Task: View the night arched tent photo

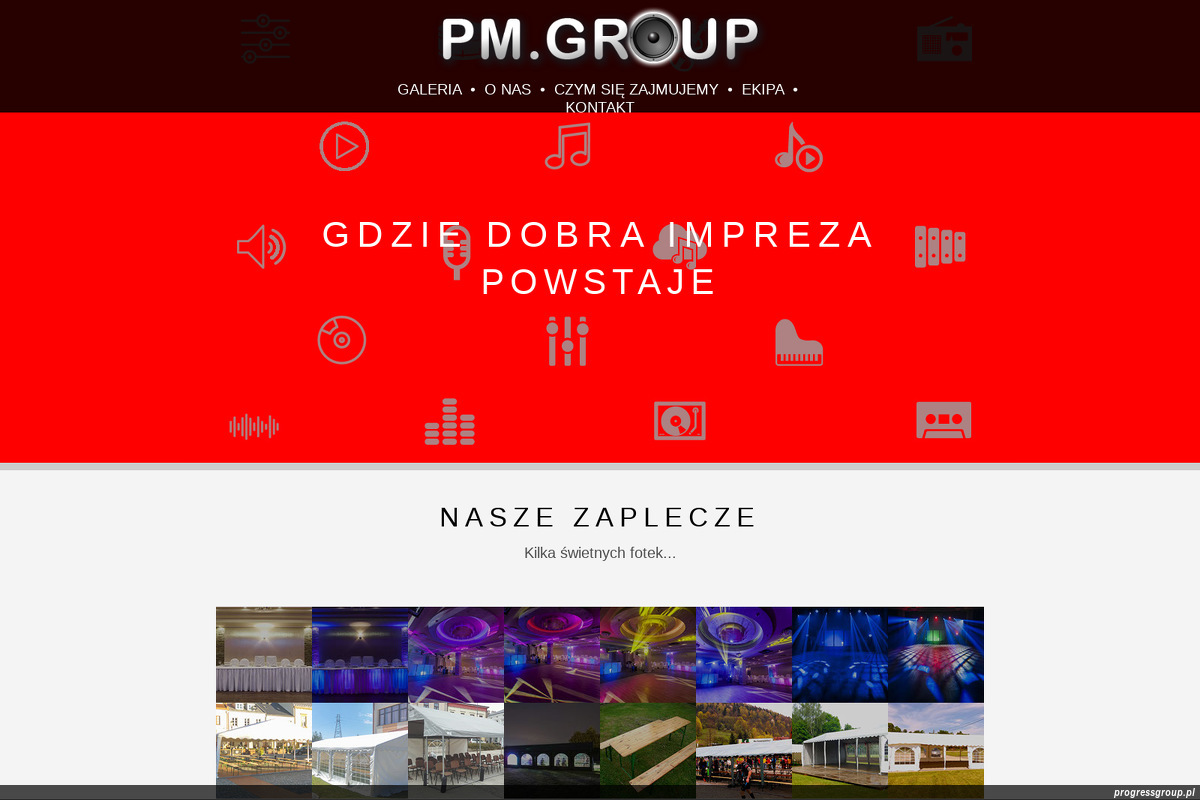Action: click(552, 750)
